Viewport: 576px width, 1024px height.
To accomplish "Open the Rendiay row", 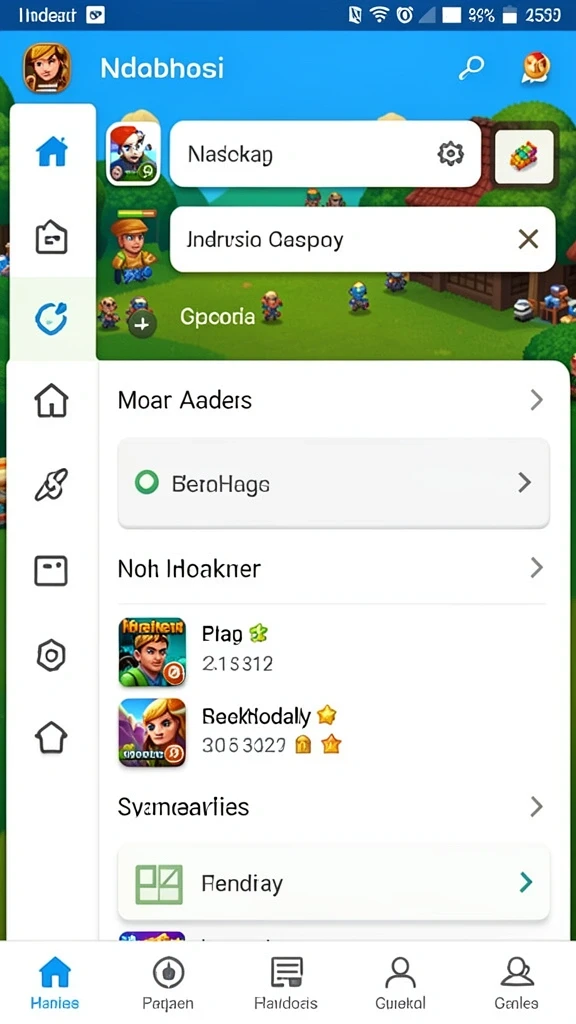I will click(333, 883).
